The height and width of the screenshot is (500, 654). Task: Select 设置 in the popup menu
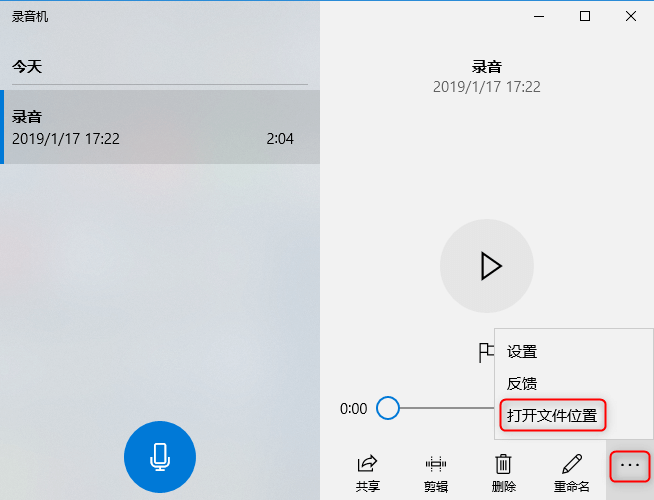[522, 352]
